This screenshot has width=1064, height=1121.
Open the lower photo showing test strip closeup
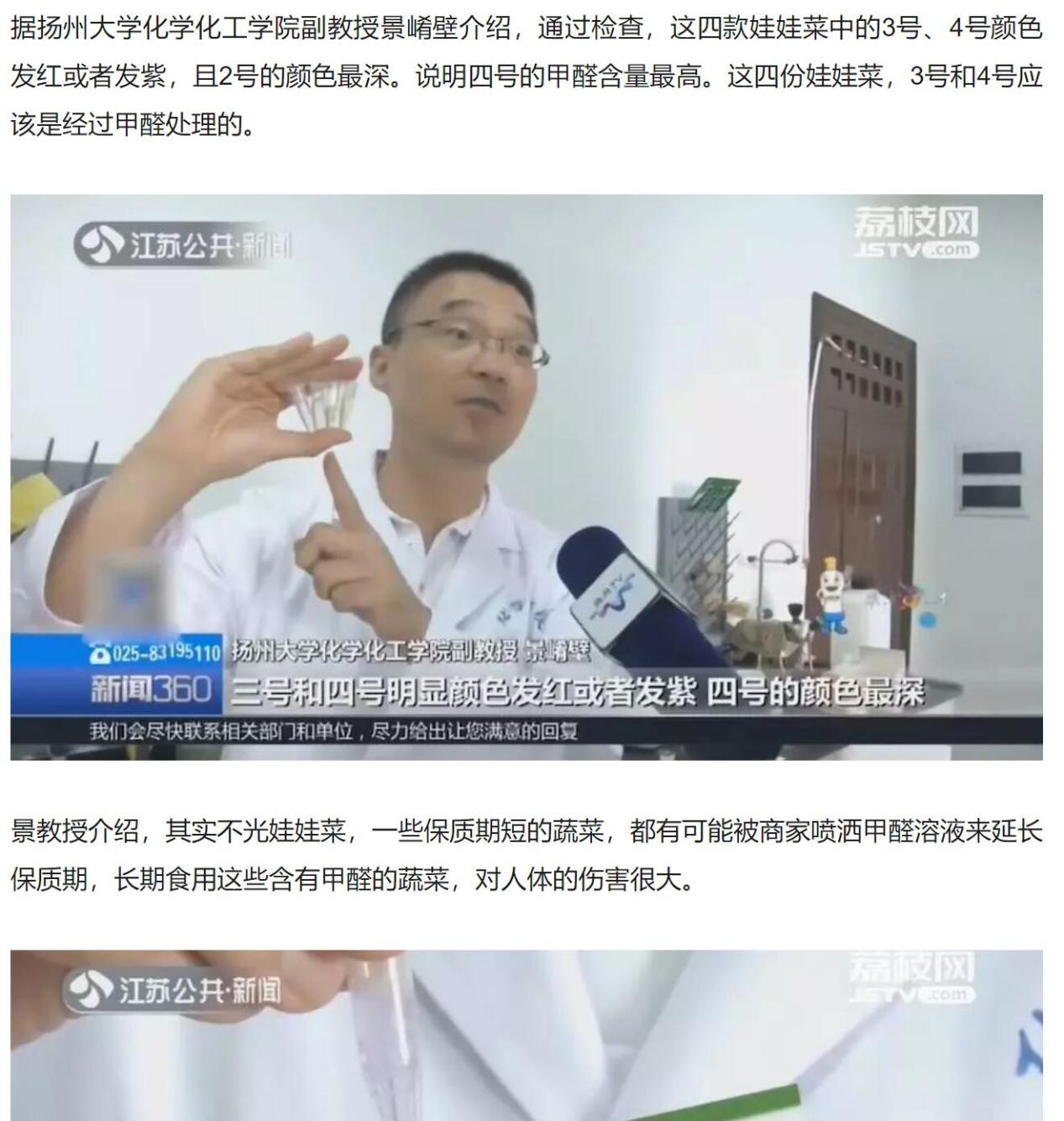[527, 1036]
